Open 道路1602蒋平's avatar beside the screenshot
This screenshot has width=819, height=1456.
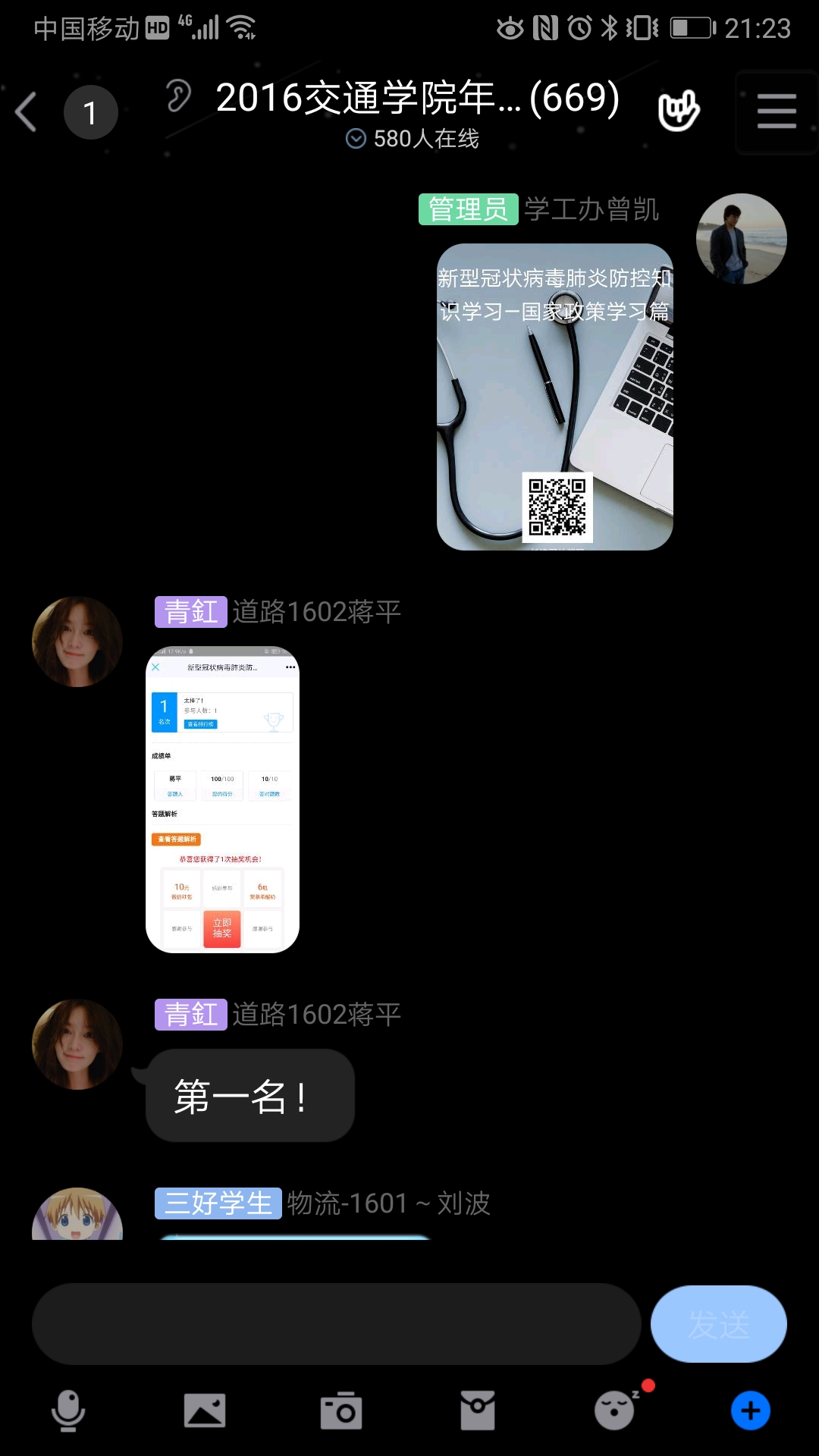pyautogui.click(x=77, y=642)
